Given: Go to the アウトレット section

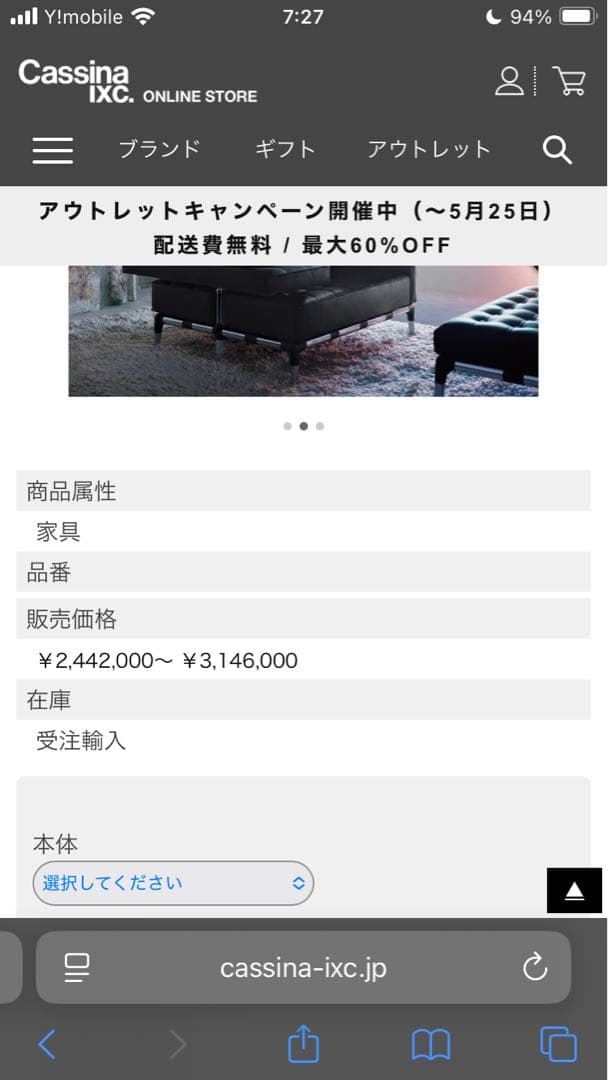Looking at the screenshot, I should click(428, 149).
